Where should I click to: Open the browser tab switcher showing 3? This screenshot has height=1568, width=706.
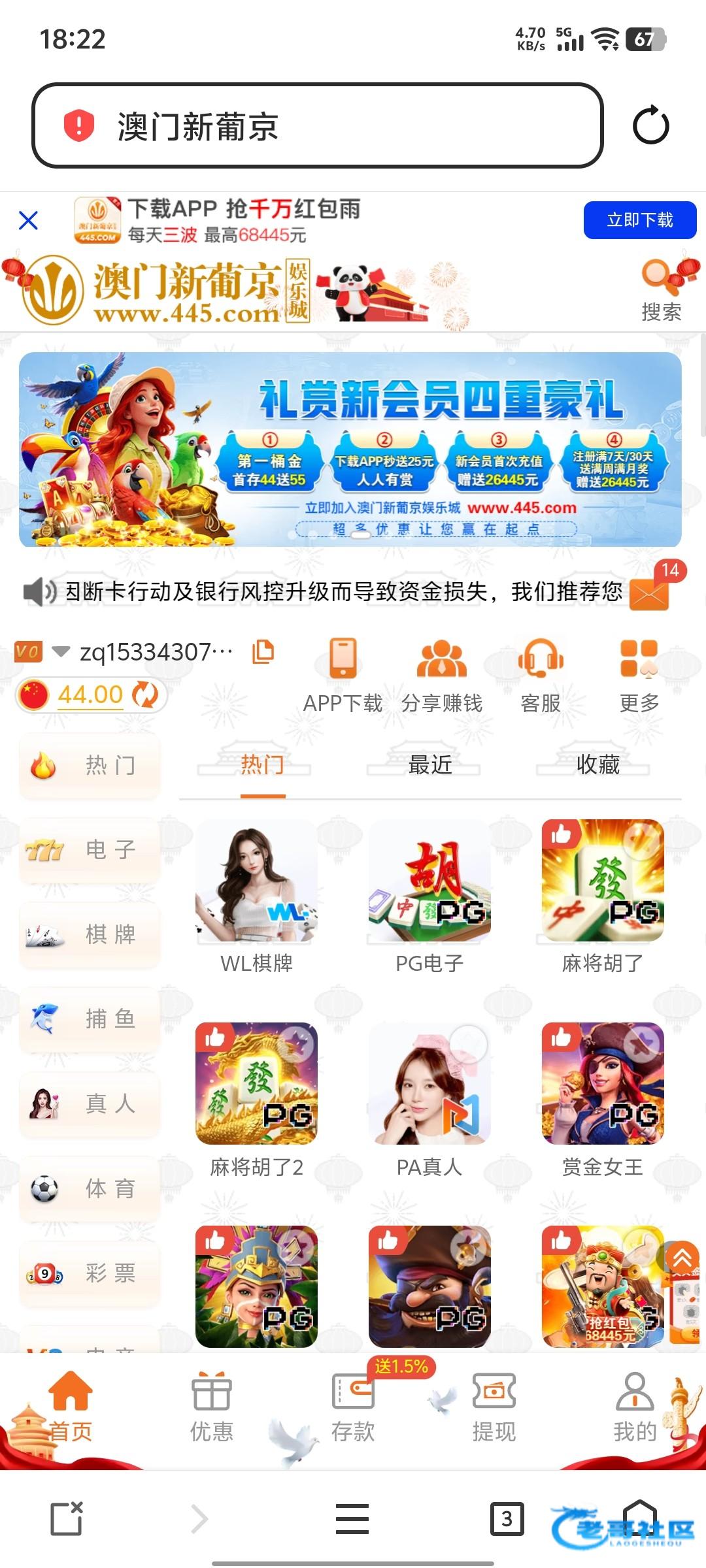click(x=507, y=1518)
